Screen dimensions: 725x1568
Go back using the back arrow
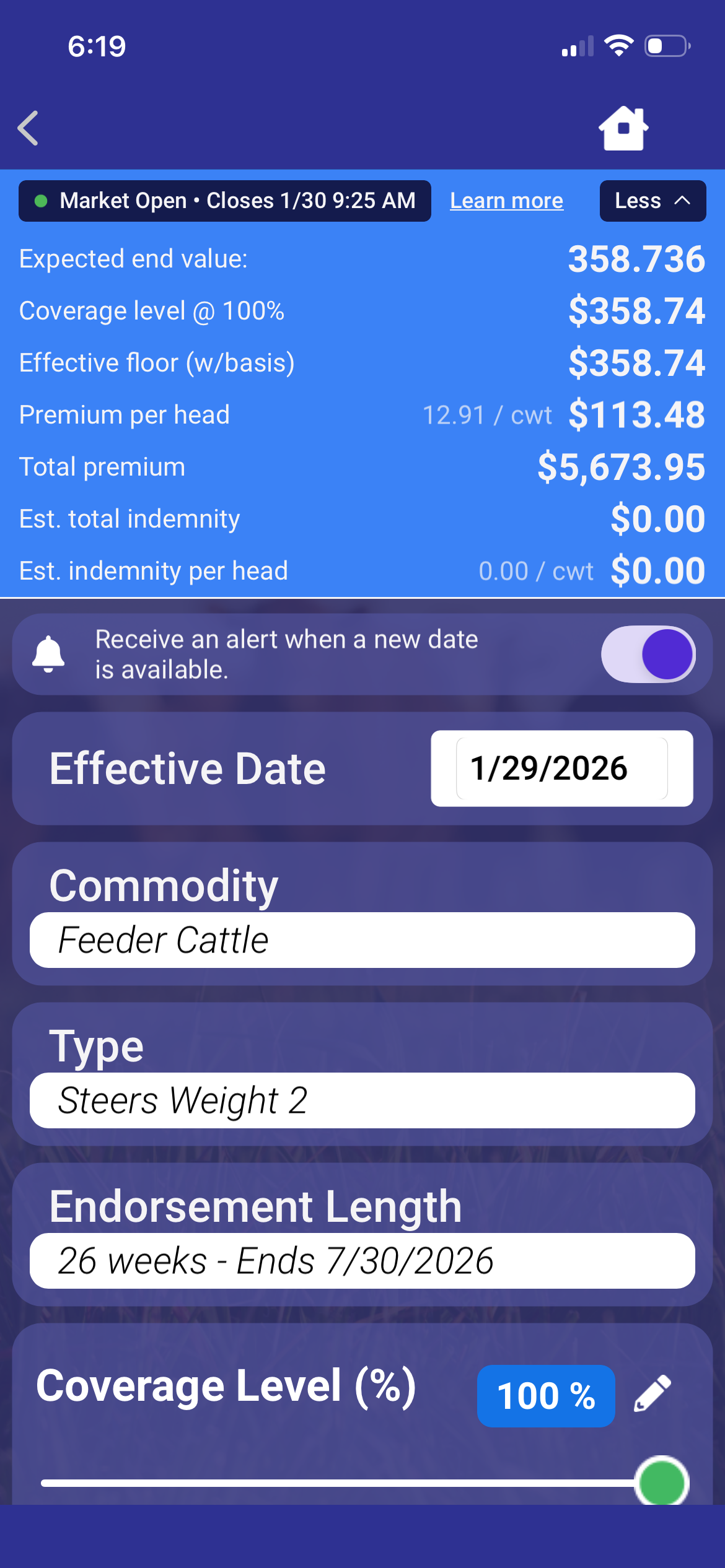pos(29,128)
